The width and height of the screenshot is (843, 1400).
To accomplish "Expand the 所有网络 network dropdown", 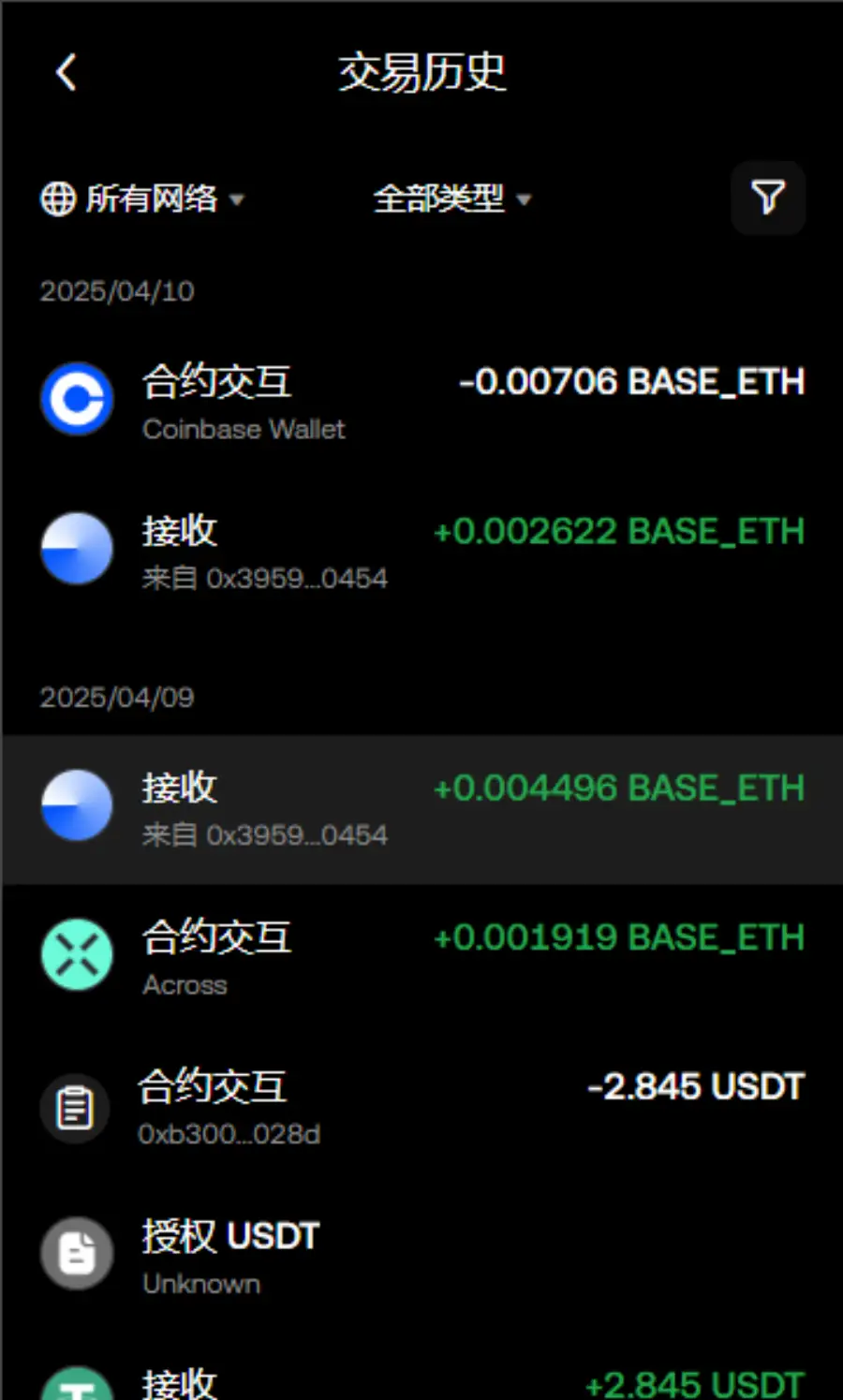I will tap(142, 199).
